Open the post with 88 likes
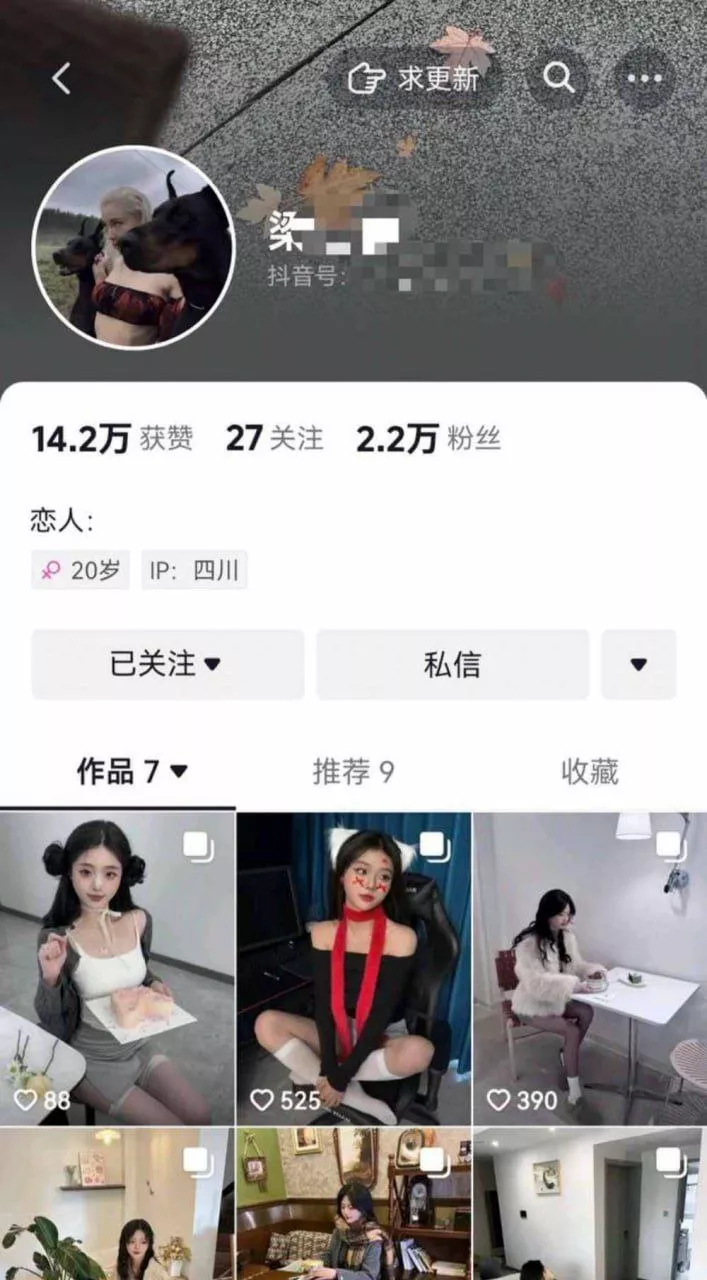Image resolution: width=707 pixels, height=1280 pixels. coord(117,967)
